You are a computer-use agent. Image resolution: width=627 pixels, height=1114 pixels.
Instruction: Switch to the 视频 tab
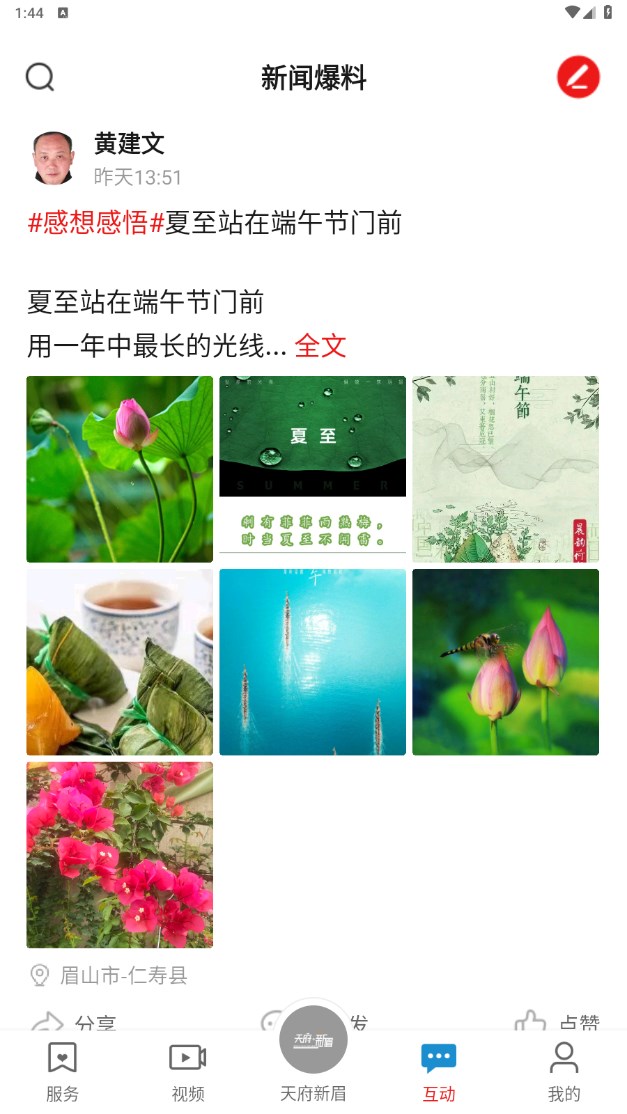pyautogui.click(x=188, y=1071)
